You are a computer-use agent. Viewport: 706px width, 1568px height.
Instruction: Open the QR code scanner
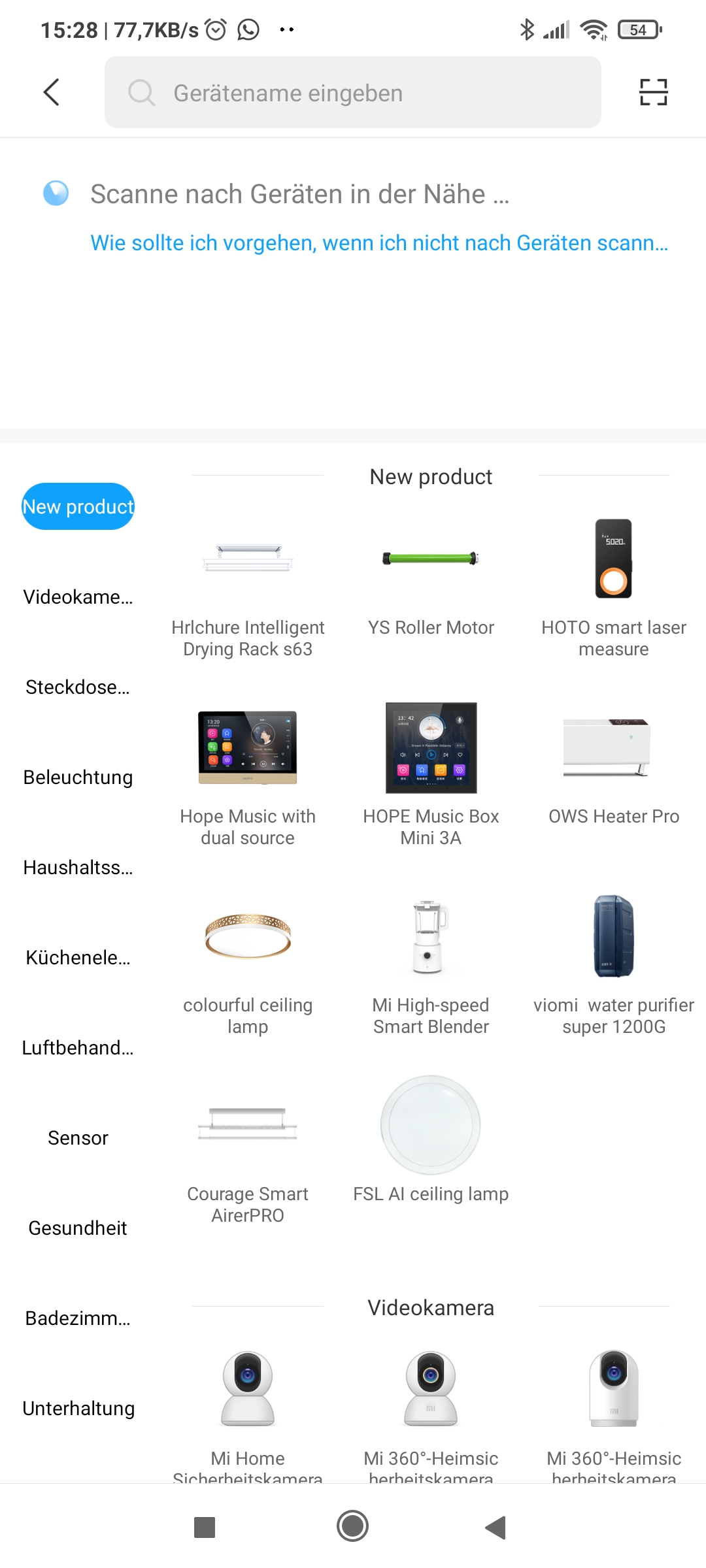(x=653, y=92)
